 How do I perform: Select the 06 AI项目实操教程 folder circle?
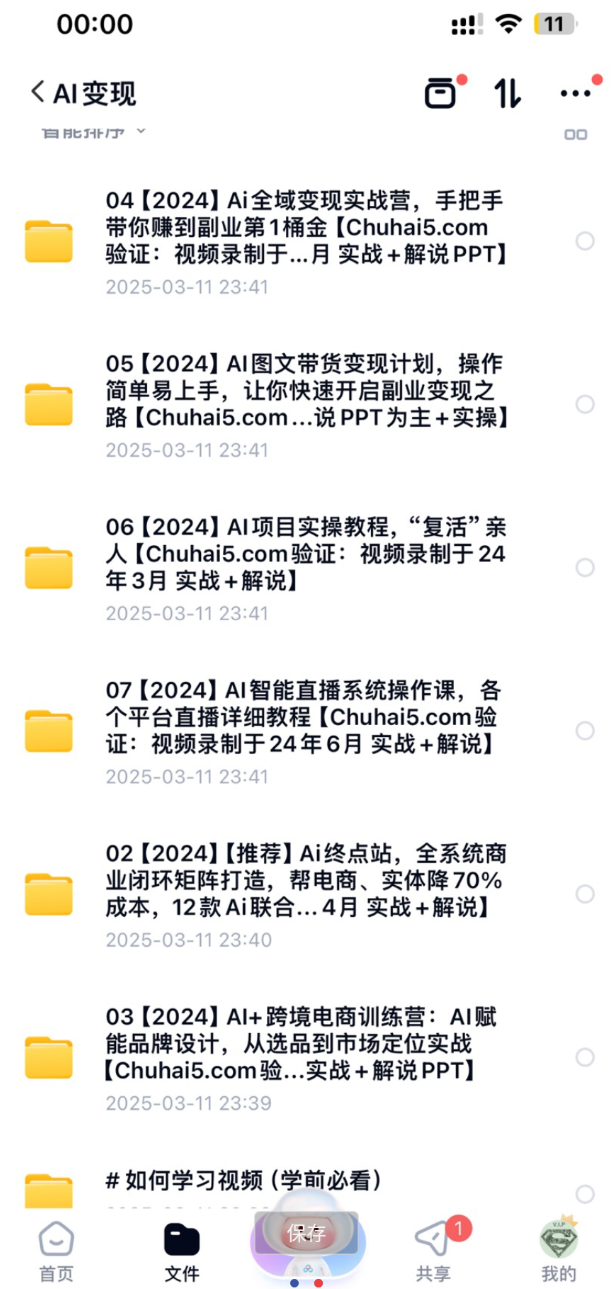585,567
